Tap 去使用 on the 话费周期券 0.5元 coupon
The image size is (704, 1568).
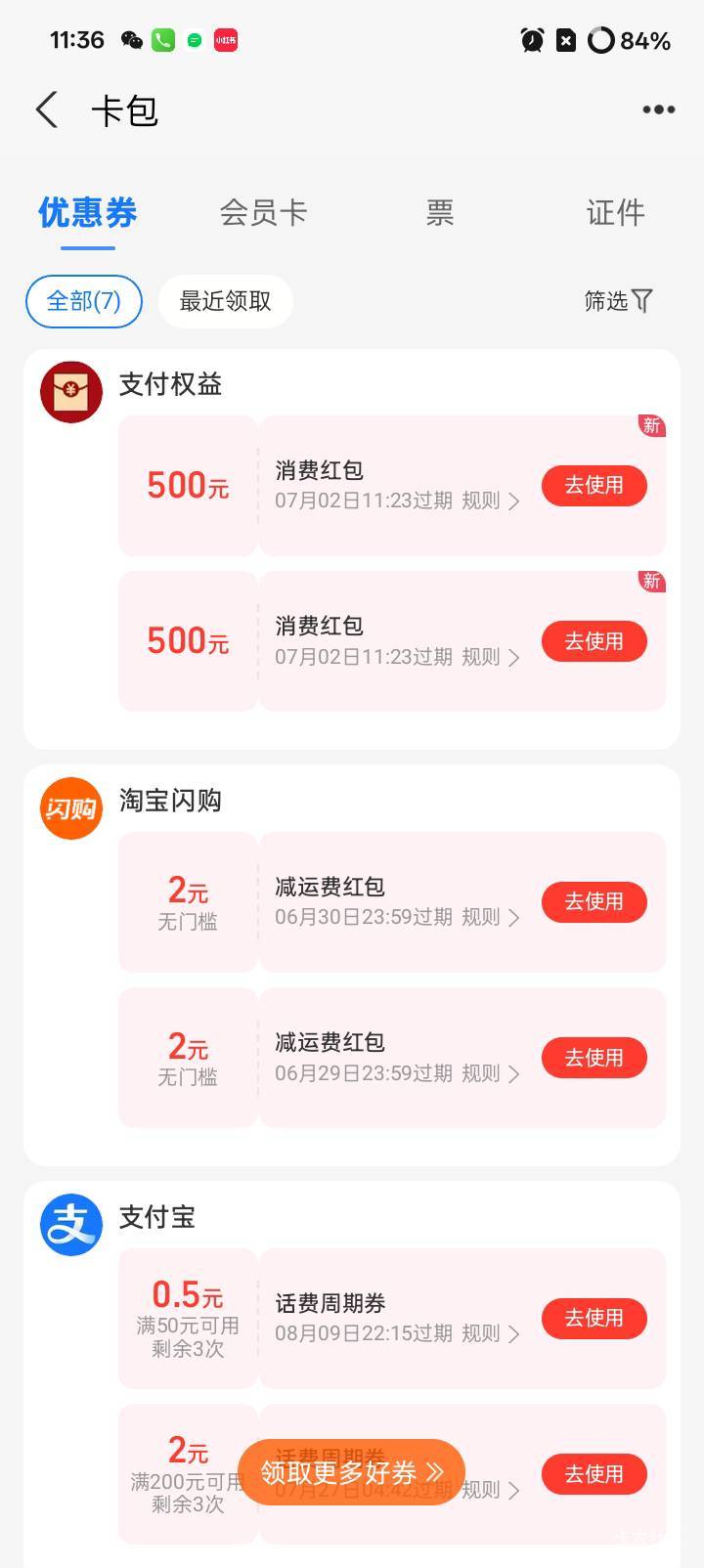point(594,1318)
